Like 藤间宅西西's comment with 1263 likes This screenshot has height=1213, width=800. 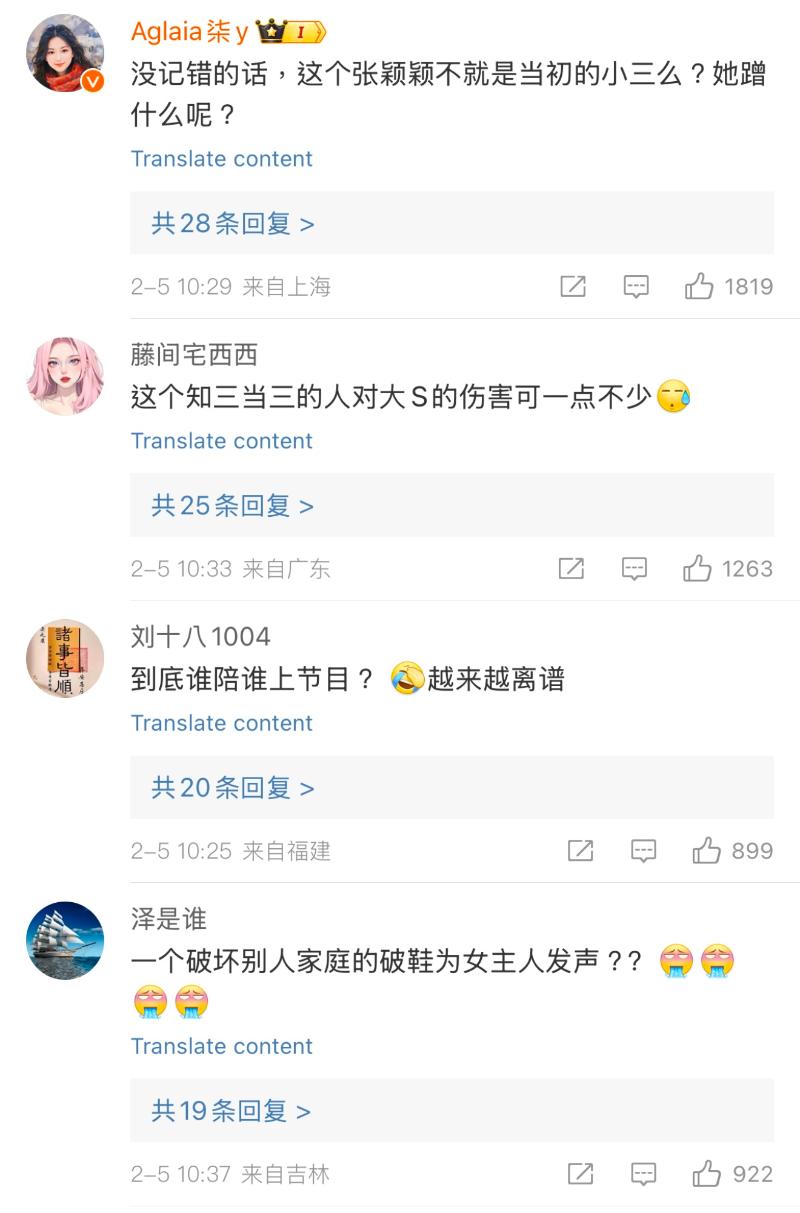pos(697,569)
